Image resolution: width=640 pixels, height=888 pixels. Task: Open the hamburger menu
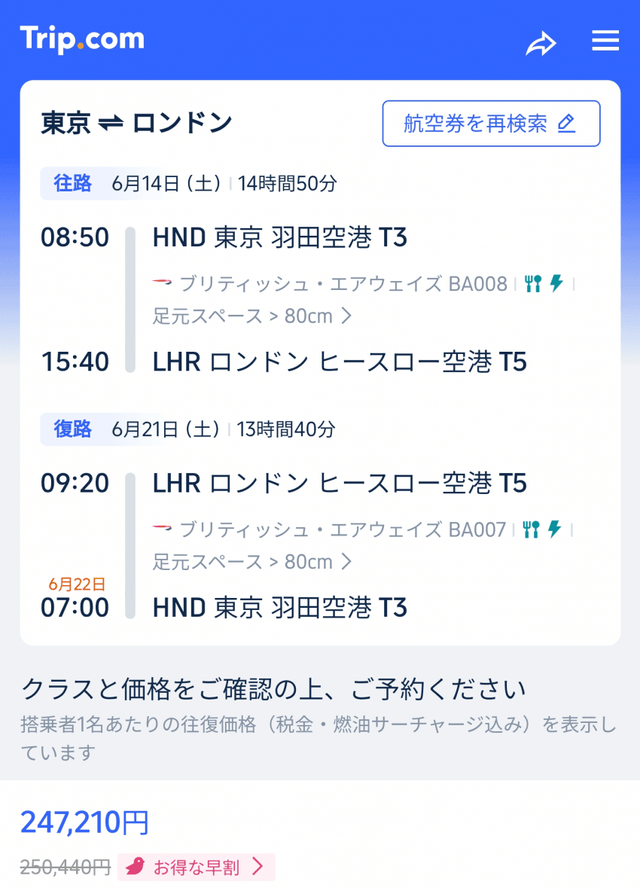(605, 41)
